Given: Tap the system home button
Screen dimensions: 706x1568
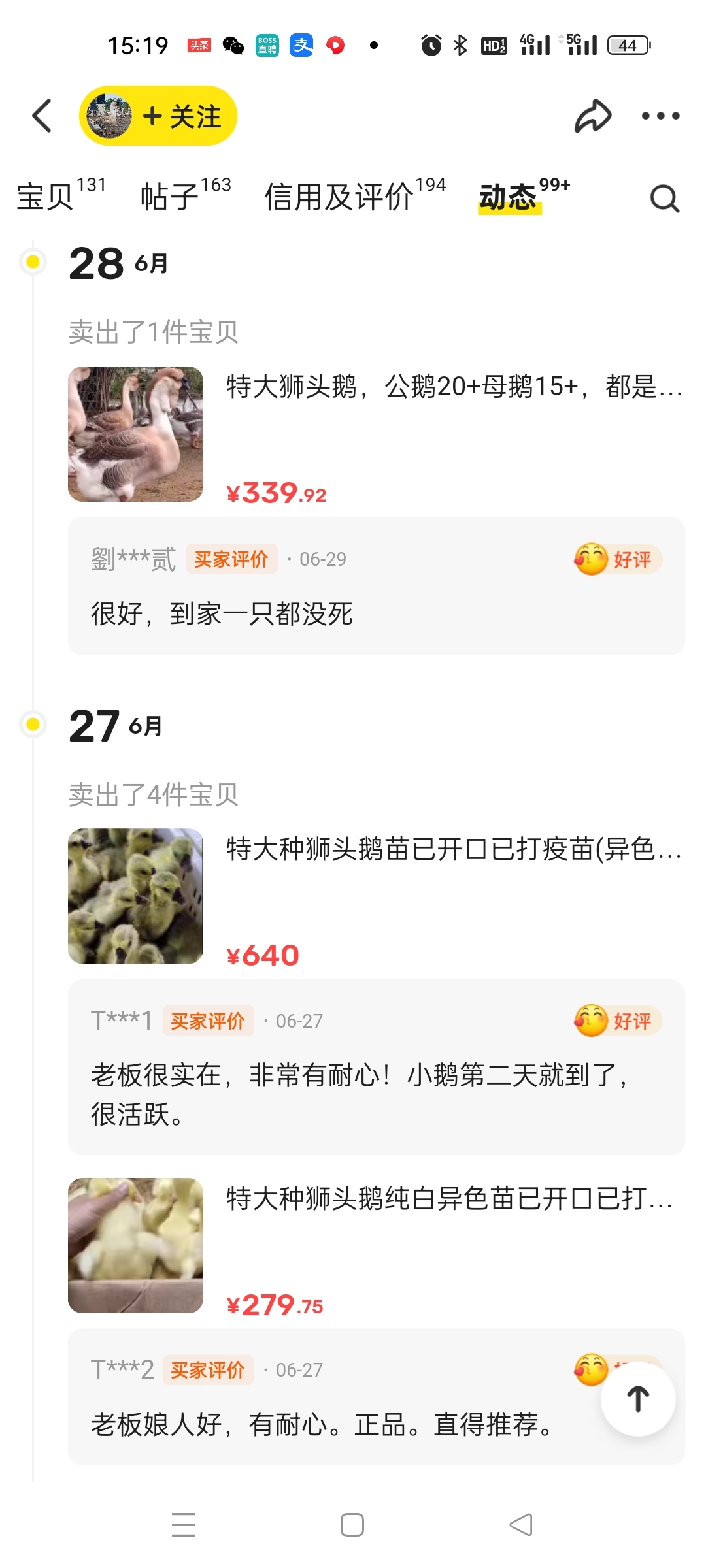Looking at the screenshot, I should (x=352, y=1526).
